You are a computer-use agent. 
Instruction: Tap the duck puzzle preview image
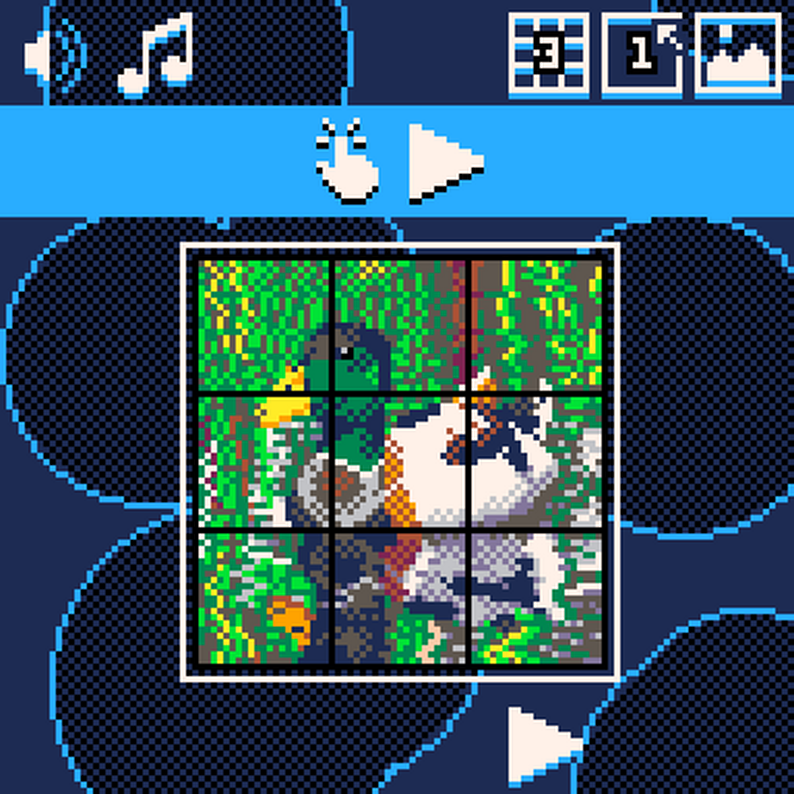pos(400,462)
